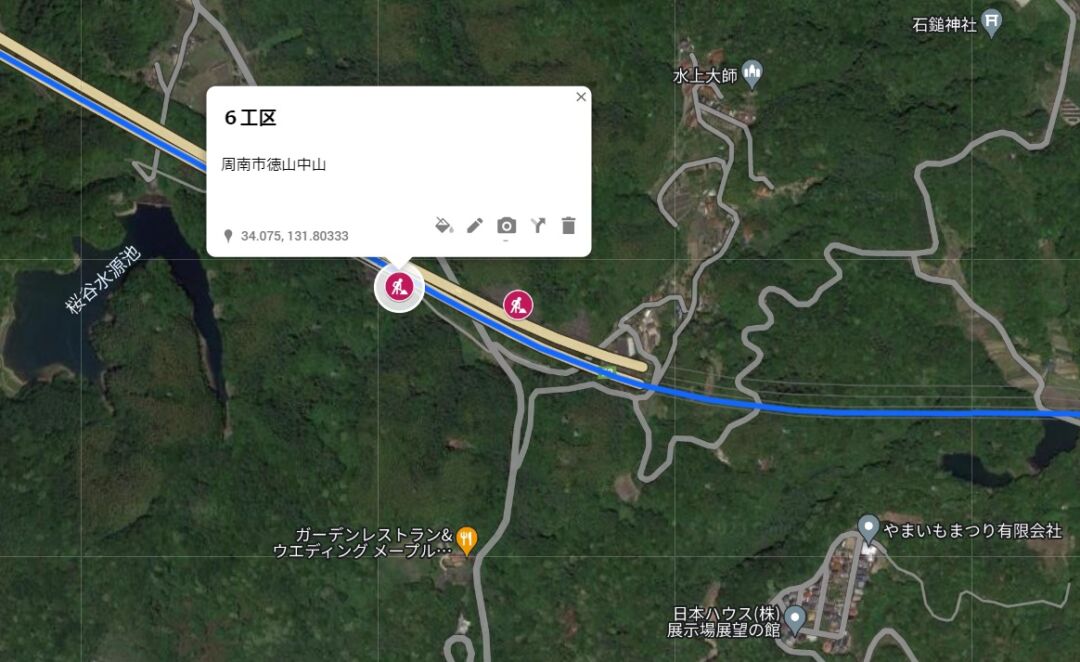The height and width of the screenshot is (662, 1080).
Task: Close the 6工区 info popup
Action: [x=580, y=97]
